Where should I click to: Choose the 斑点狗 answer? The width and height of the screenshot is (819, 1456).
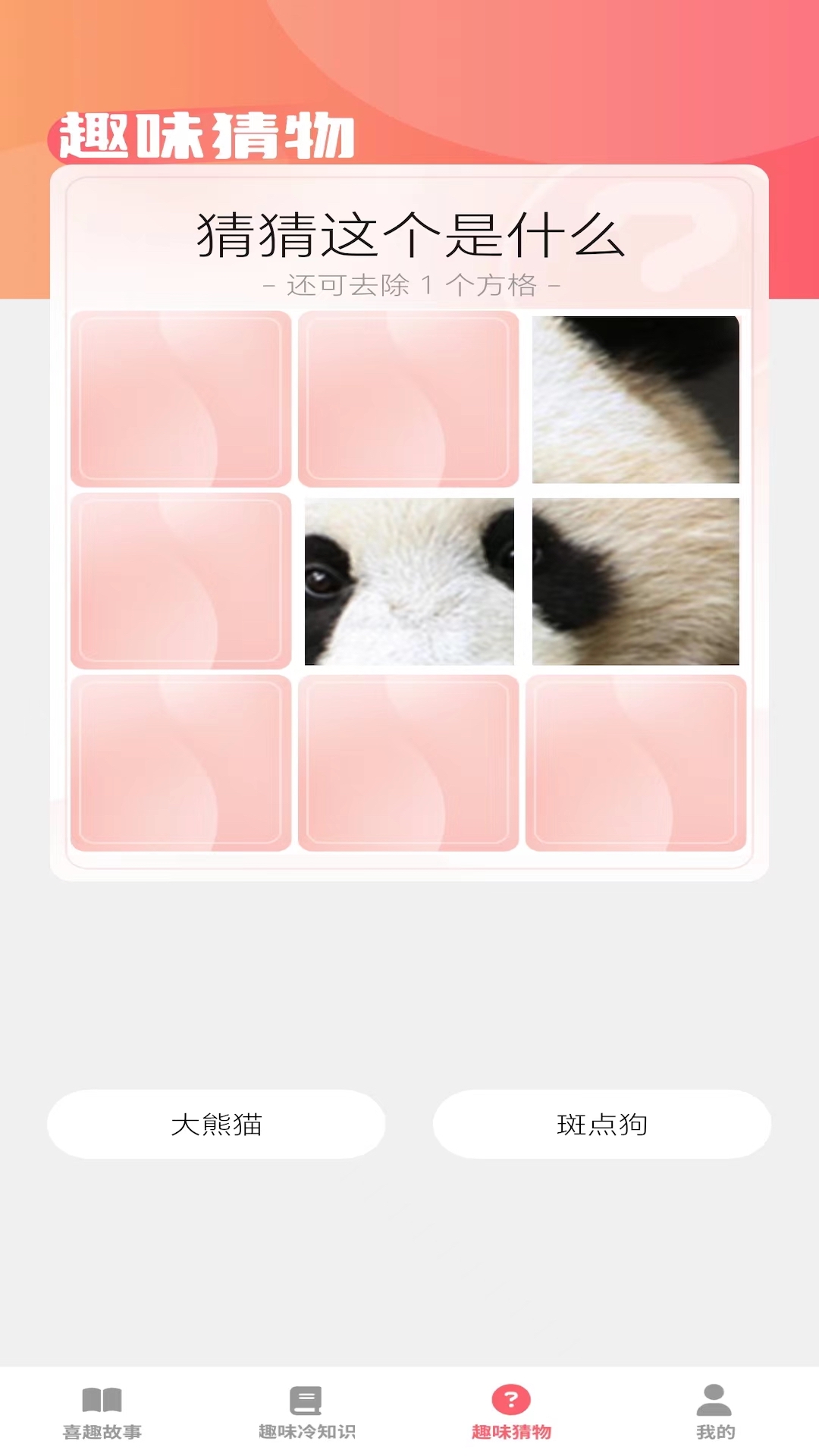[x=601, y=1124]
